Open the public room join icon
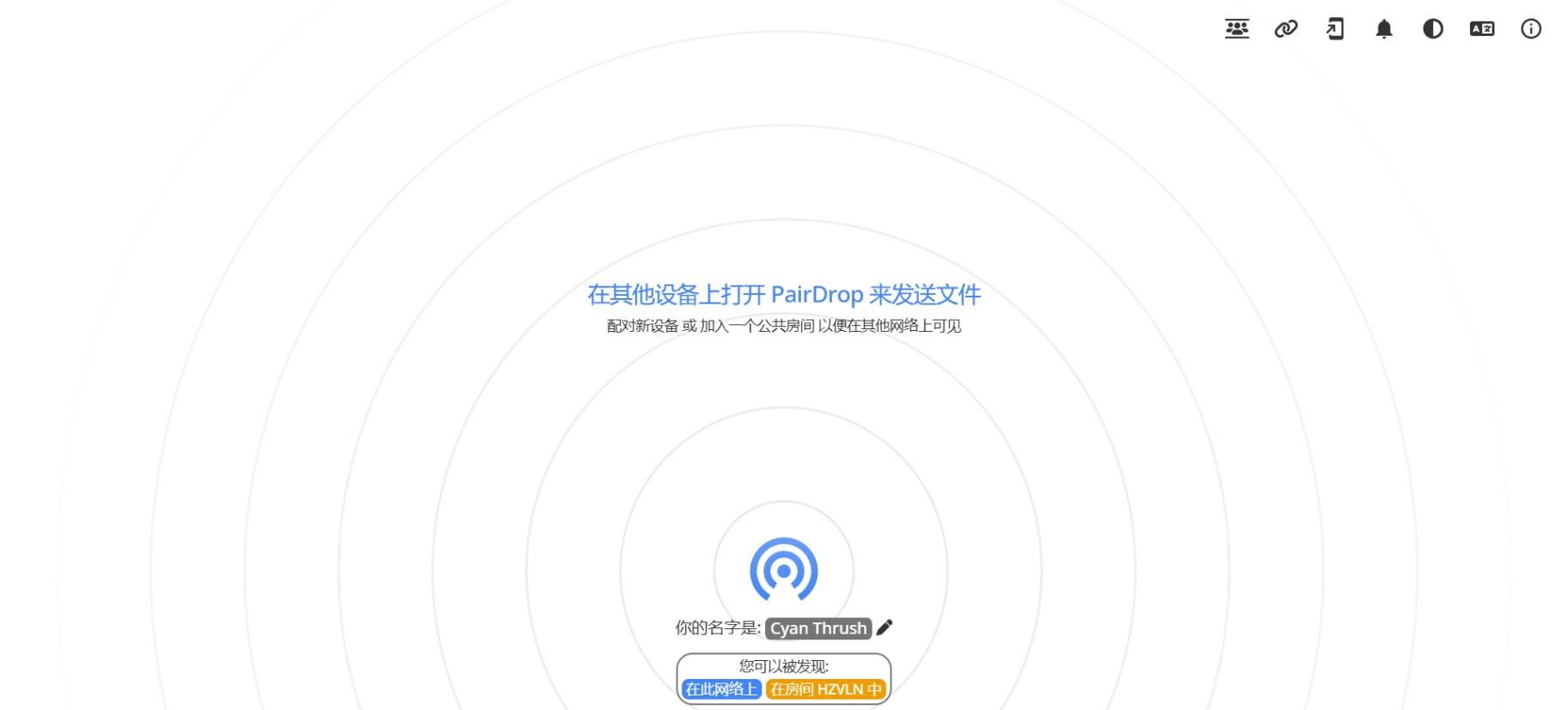Screen dimensions: 1568x710 pos(1236,29)
